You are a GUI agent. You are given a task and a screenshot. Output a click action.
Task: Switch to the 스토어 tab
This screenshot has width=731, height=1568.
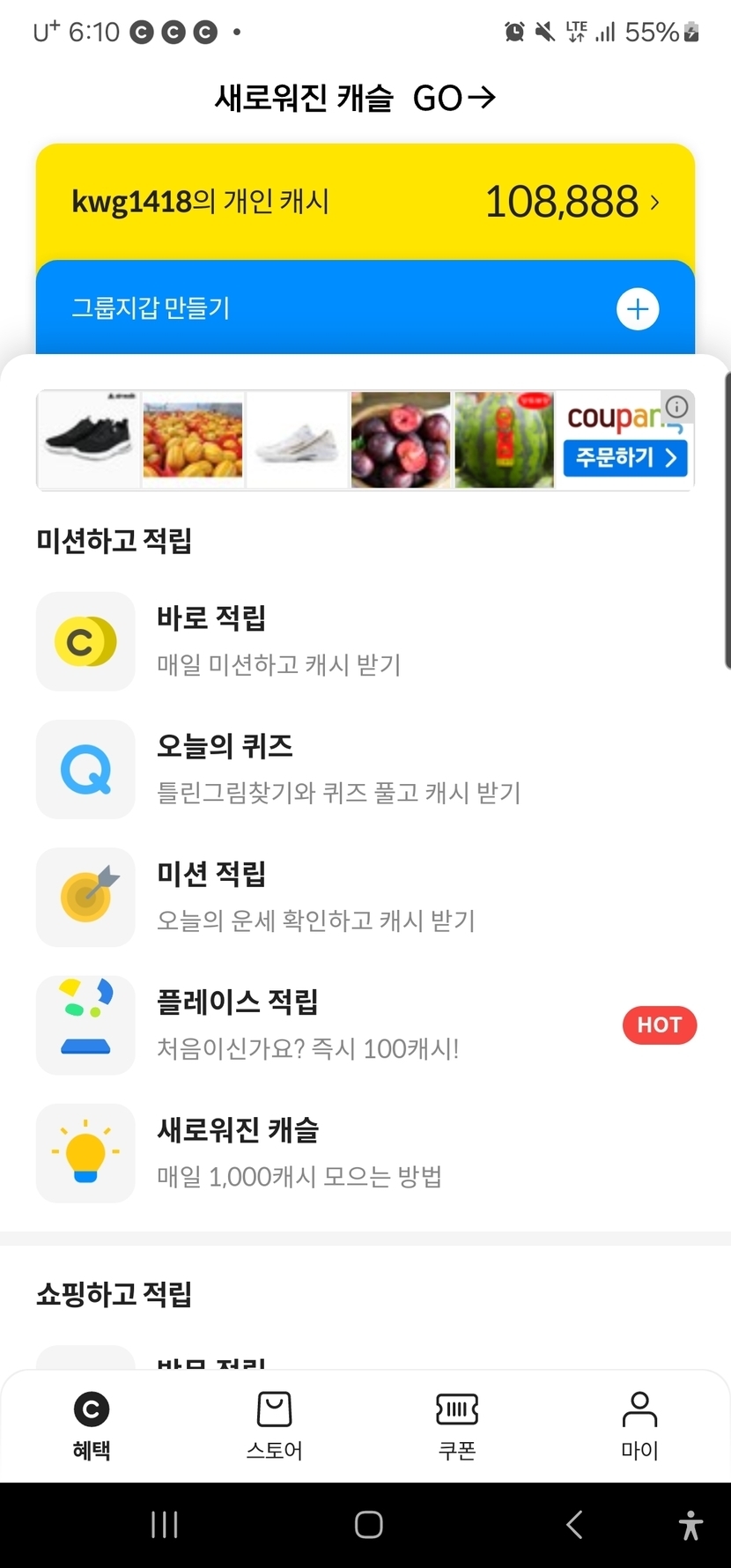[x=274, y=1425]
